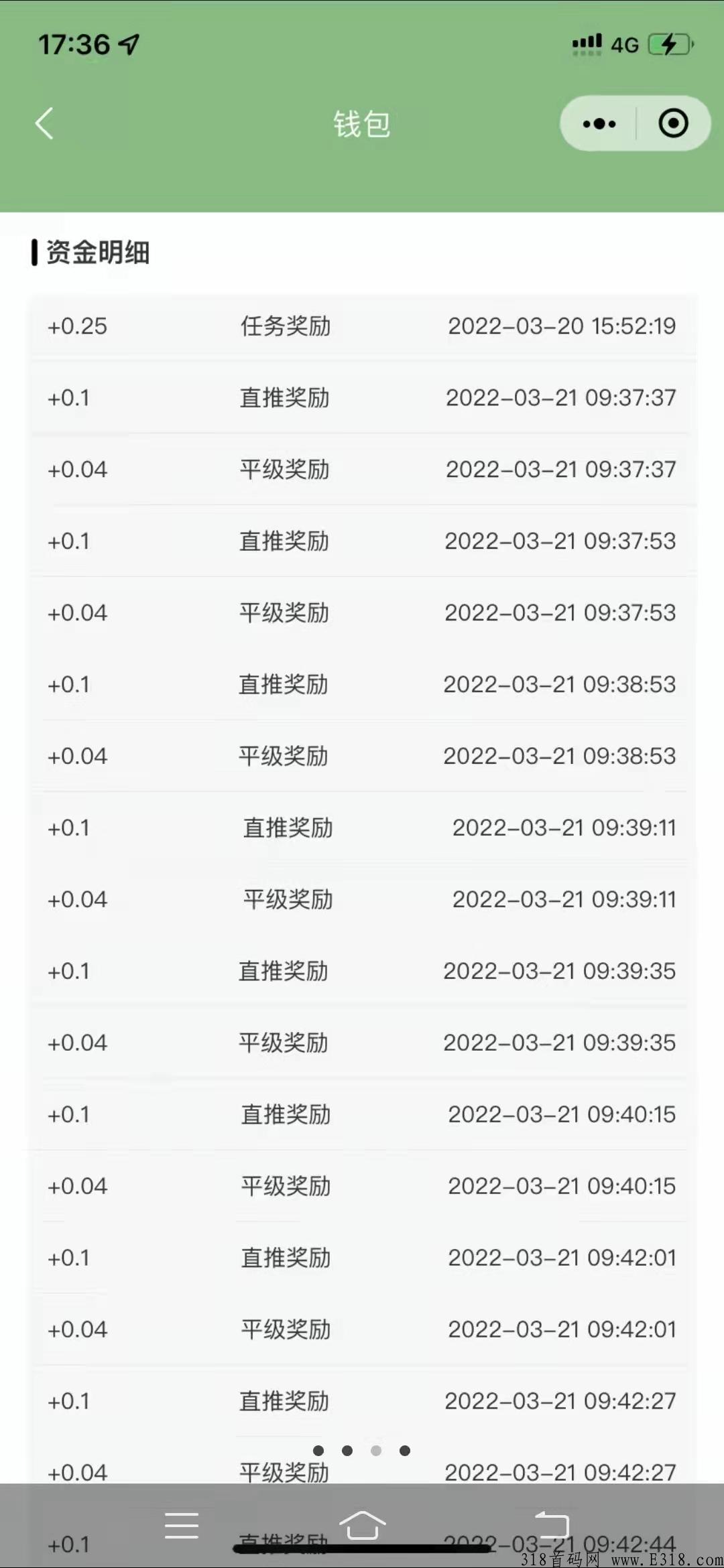The width and height of the screenshot is (724, 1568).
Task: Go back from the 钱包 page
Action: (x=44, y=124)
